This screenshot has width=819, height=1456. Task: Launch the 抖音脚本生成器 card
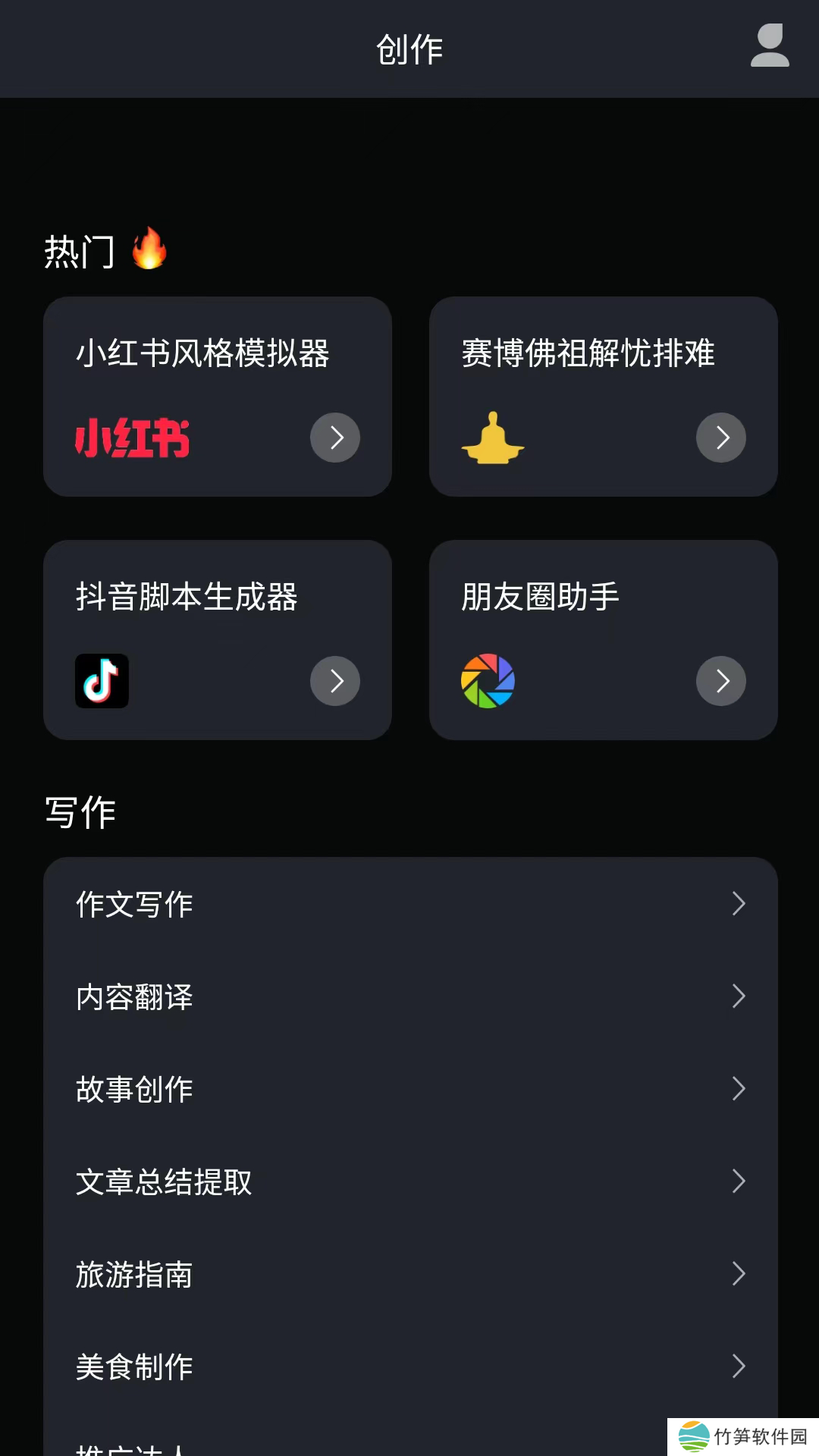coord(218,640)
